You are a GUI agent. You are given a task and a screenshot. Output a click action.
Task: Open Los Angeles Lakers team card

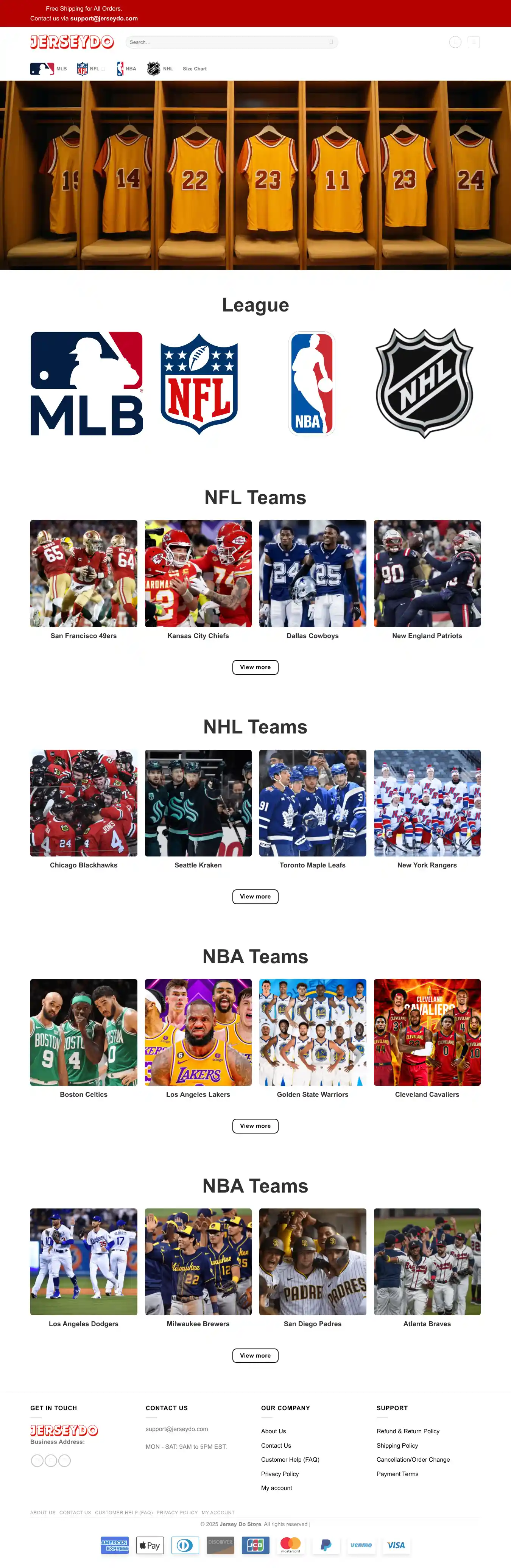click(198, 1032)
